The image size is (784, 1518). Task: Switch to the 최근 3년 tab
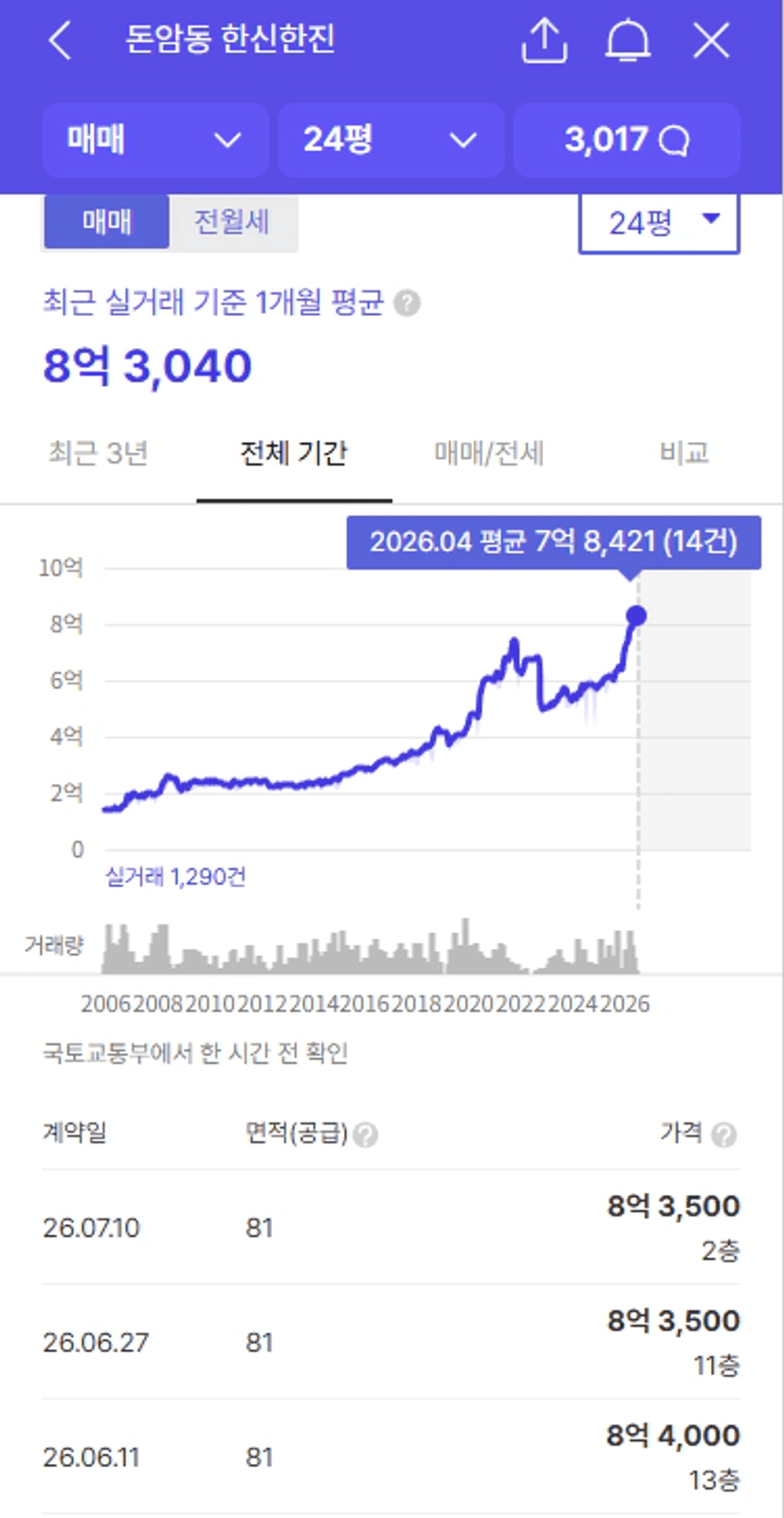[x=99, y=453]
